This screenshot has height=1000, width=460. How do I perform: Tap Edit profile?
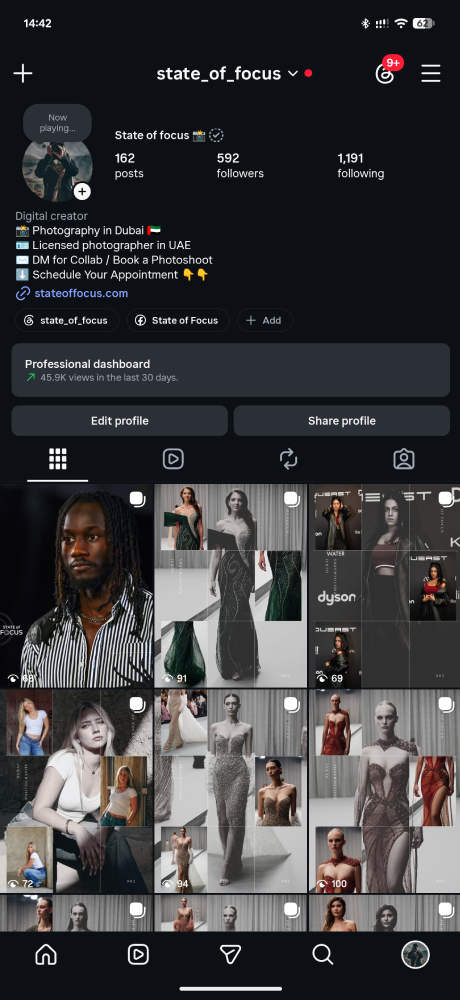click(x=119, y=421)
